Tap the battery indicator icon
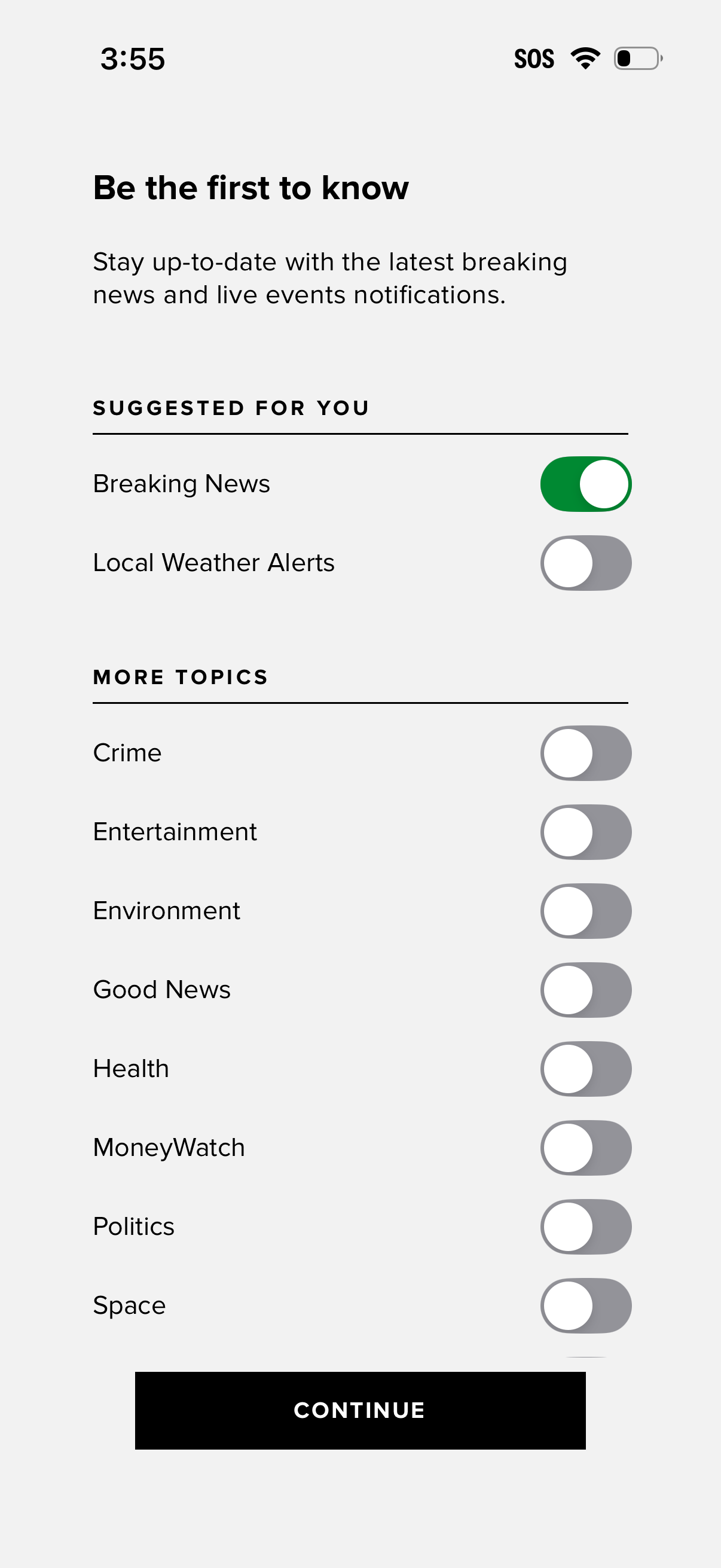721x1568 pixels. (x=637, y=59)
